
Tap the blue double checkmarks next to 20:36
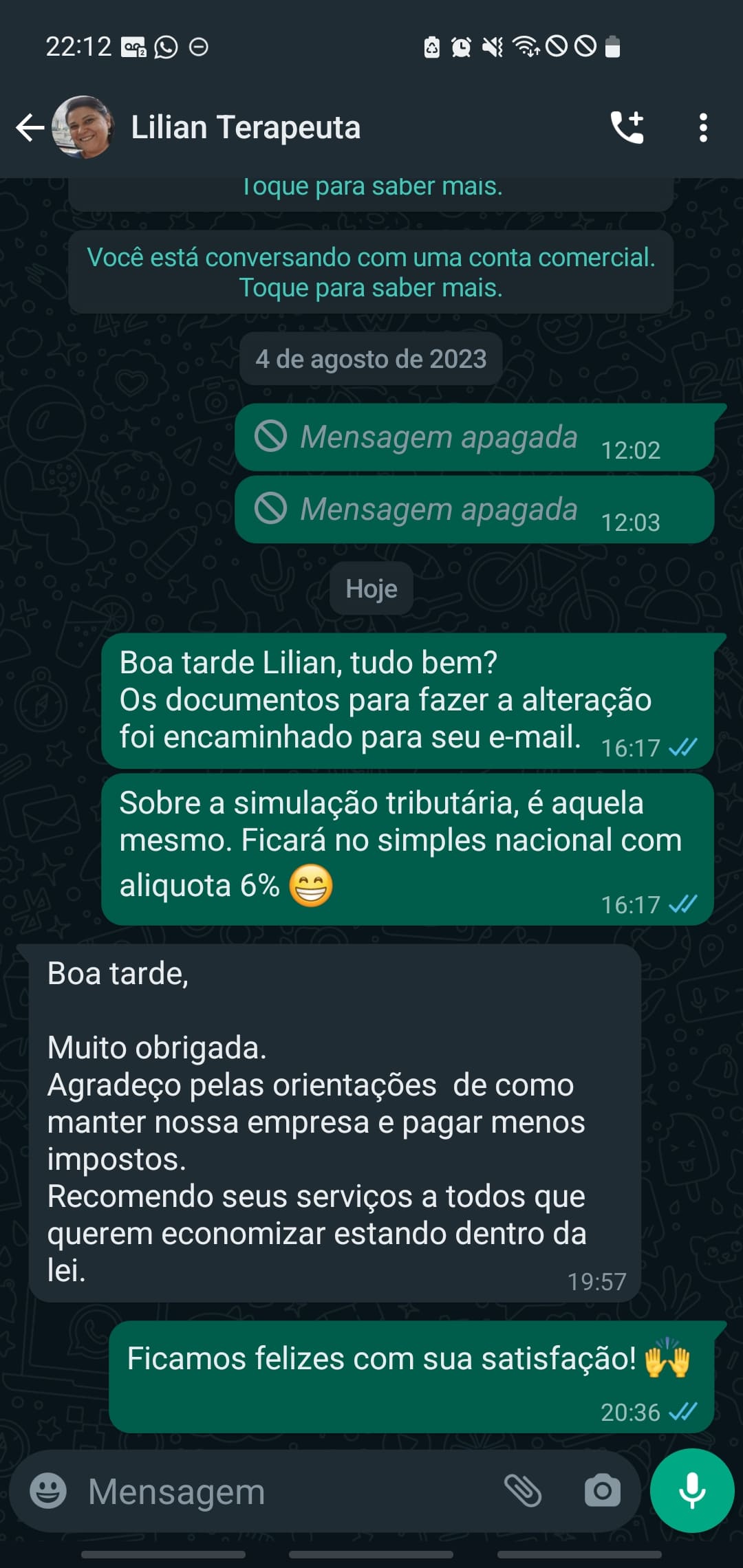682,1413
